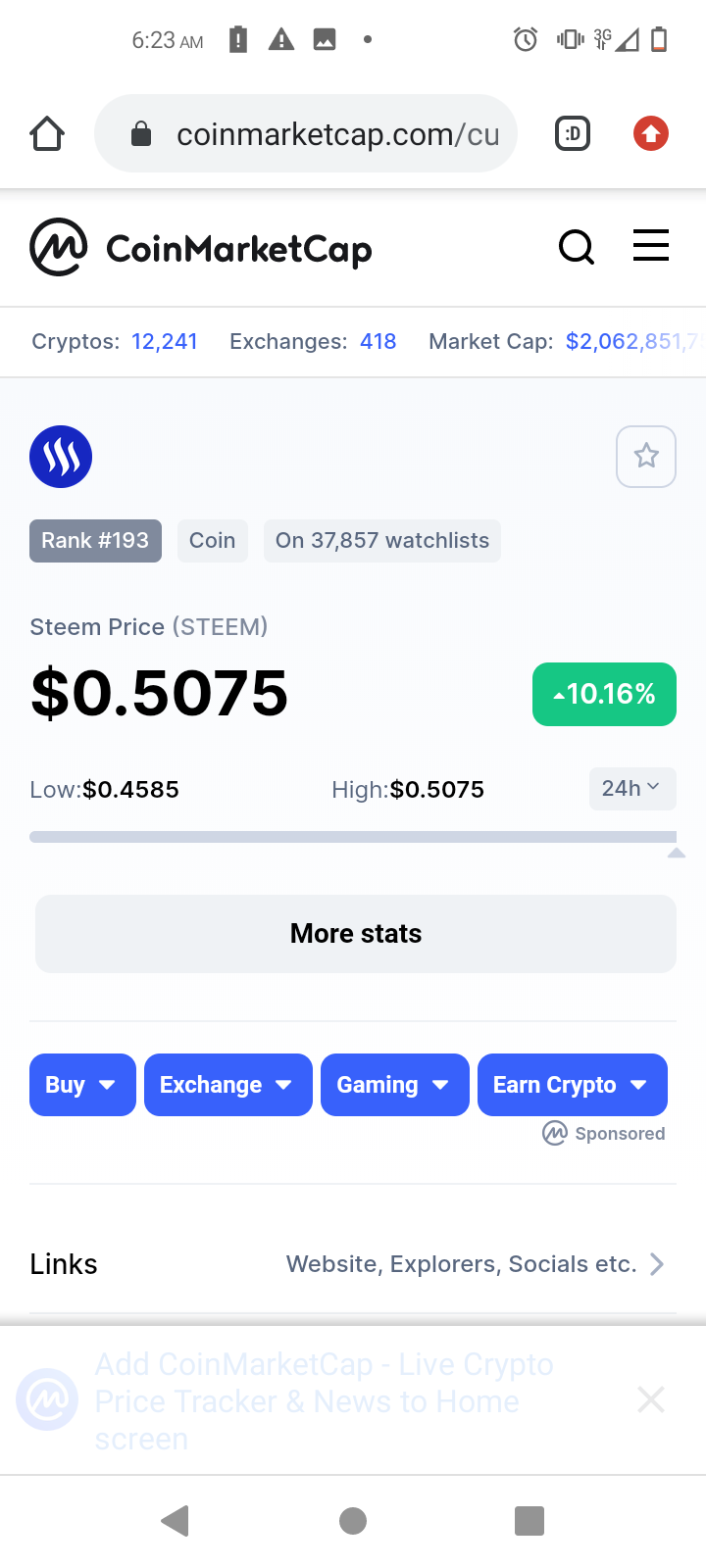Expand the Exchange dropdown button
This screenshot has width=706, height=1568.
tap(227, 1085)
